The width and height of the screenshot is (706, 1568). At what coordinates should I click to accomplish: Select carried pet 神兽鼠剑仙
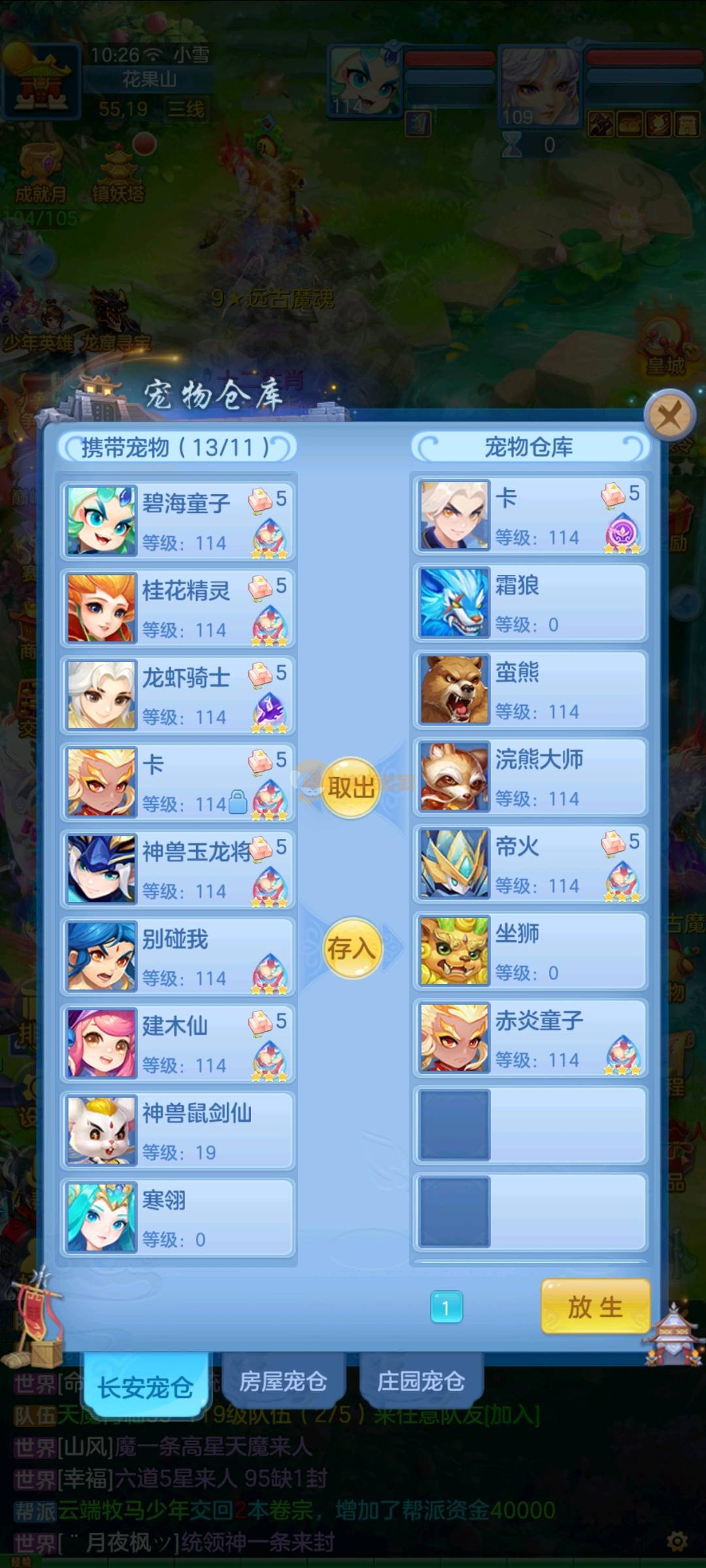click(178, 1130)
